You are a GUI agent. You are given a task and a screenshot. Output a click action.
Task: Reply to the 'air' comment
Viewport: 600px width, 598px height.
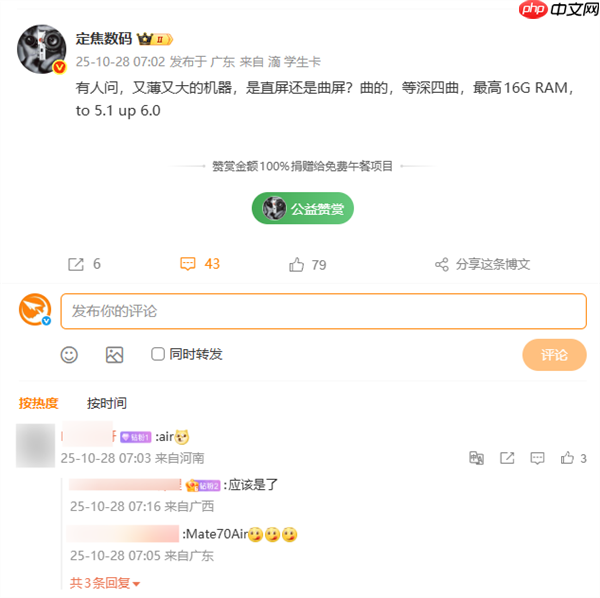[x=537, y=458]
